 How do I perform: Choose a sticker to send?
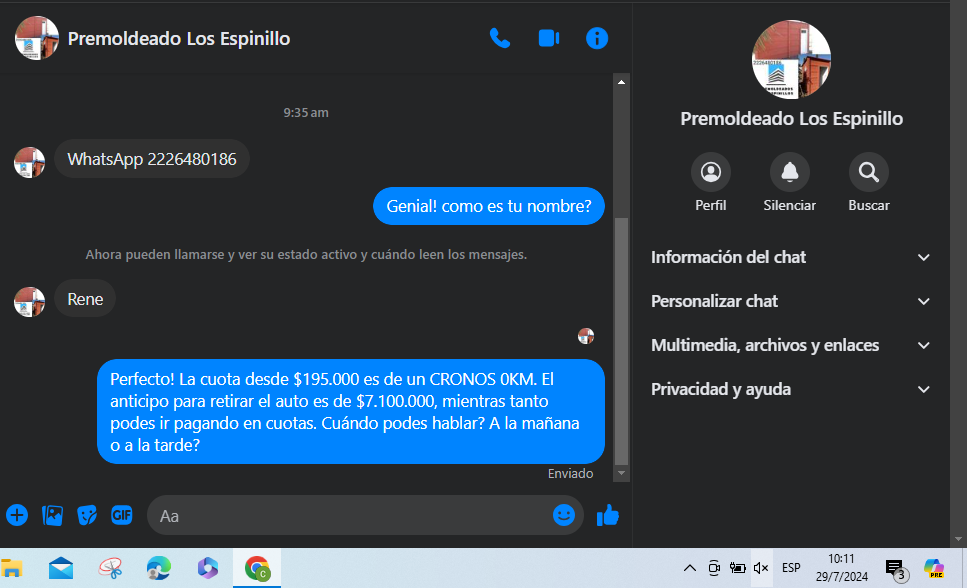[87, 515]
